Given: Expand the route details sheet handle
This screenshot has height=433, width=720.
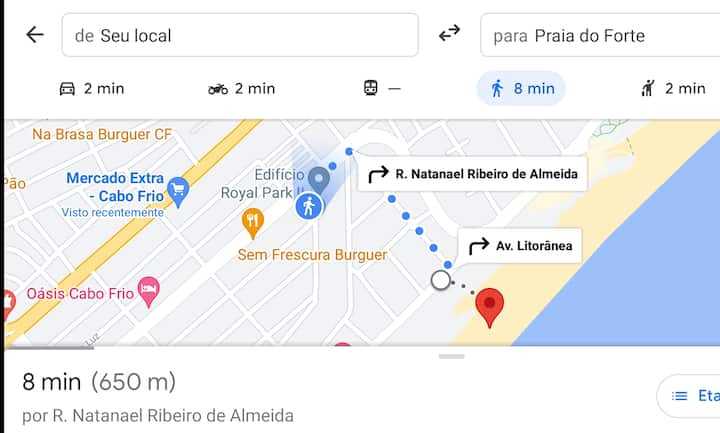Looking at the screenshot, I should click(452, 356).
